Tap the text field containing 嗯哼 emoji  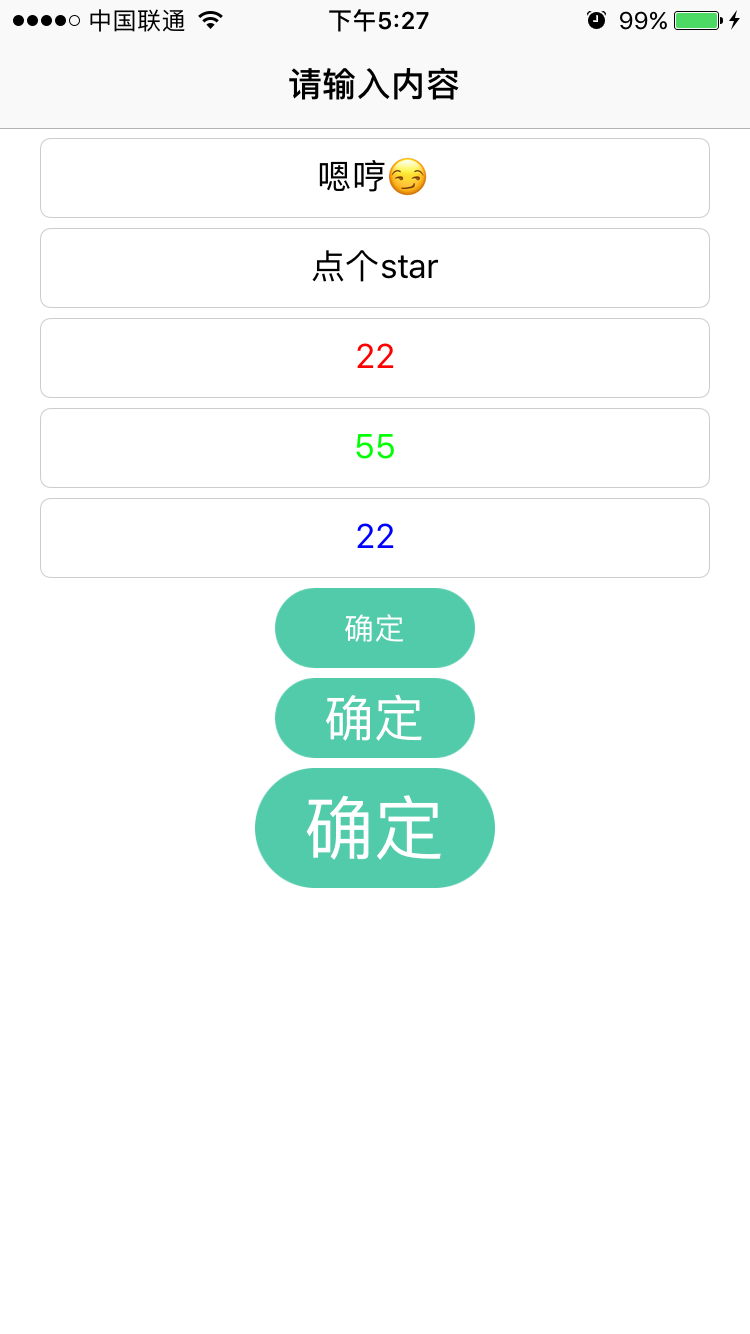[374, 178]
